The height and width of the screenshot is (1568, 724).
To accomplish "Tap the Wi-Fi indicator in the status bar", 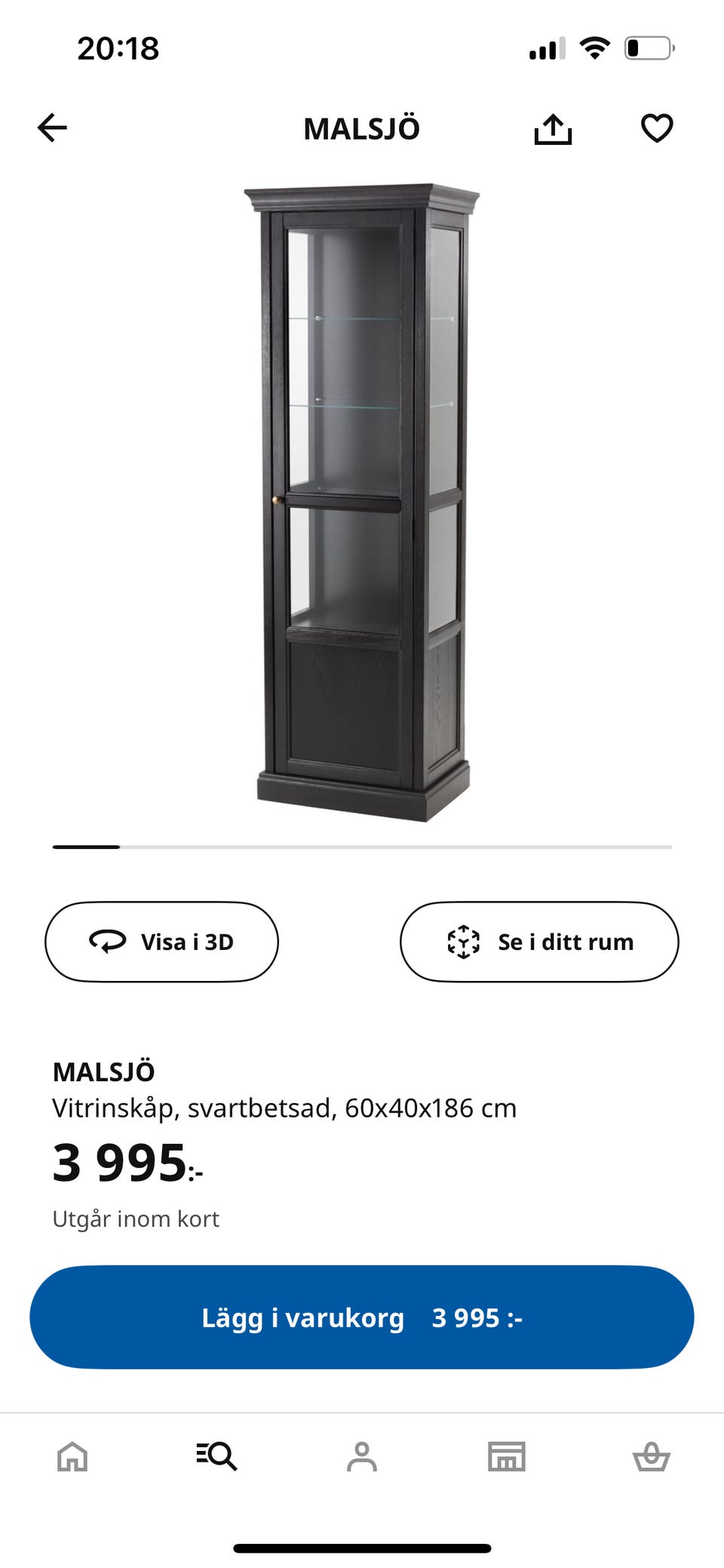I will point(595,47).
